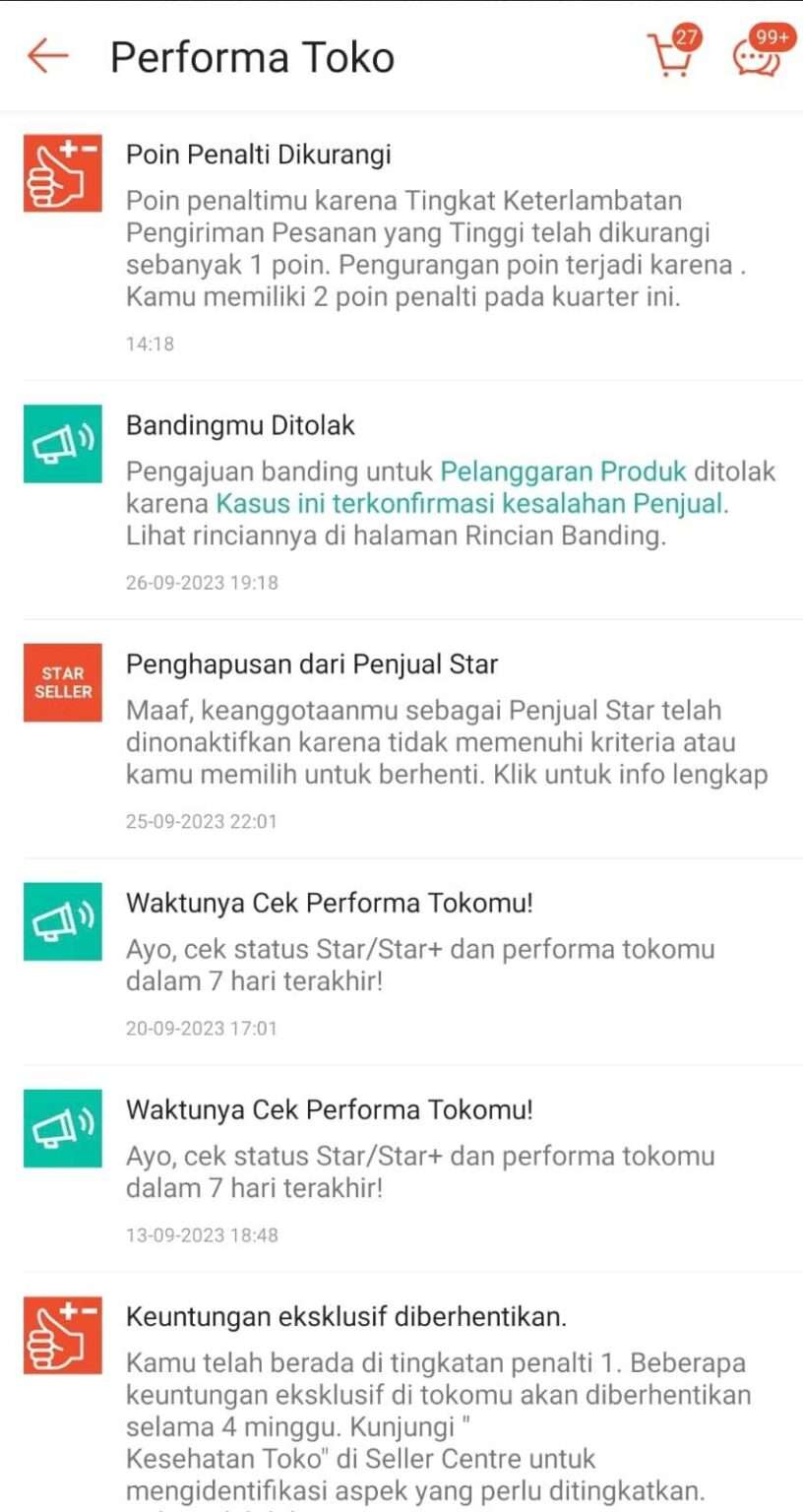Tap the back arrow to leave Performa Toko

(x=48, y=56)
